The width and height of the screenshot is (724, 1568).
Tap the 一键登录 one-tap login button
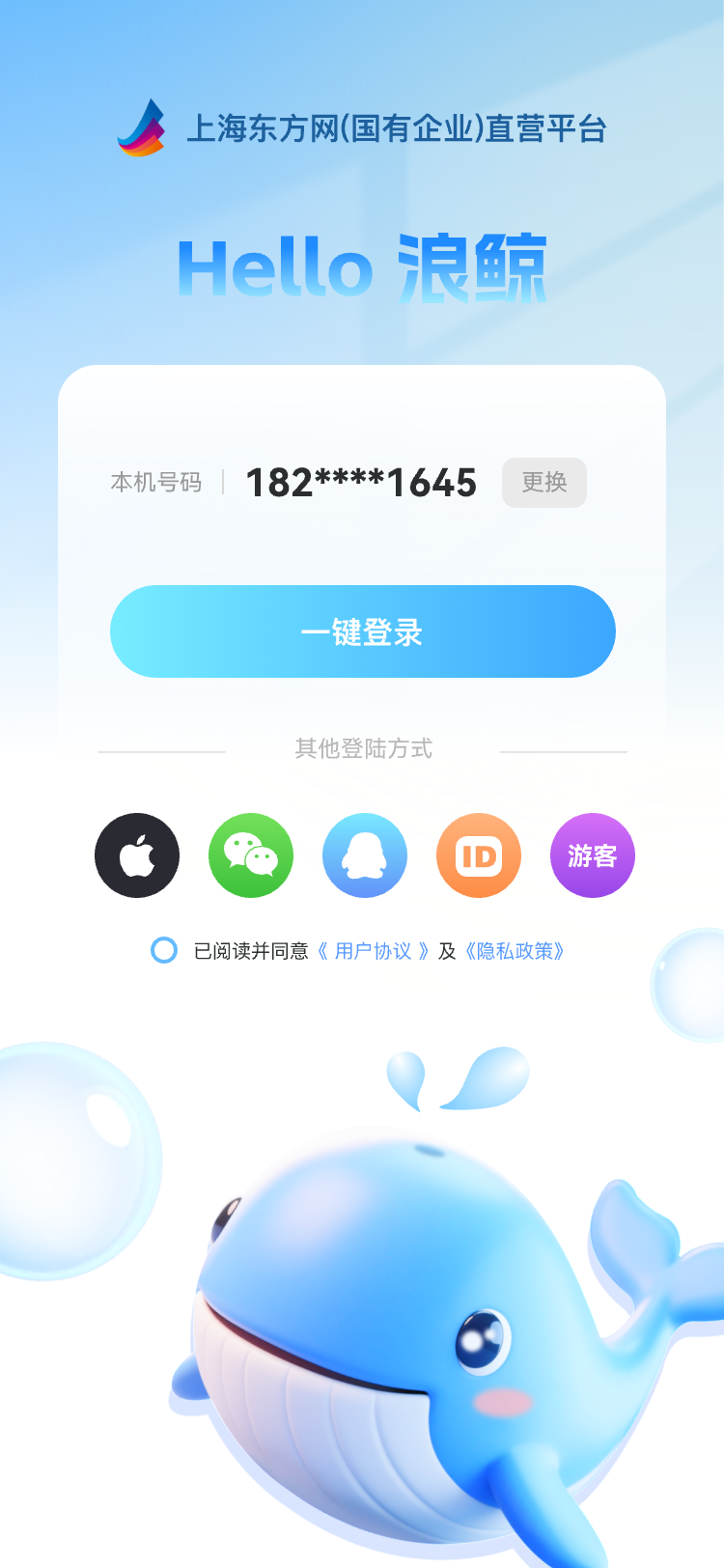coord(362,631)
